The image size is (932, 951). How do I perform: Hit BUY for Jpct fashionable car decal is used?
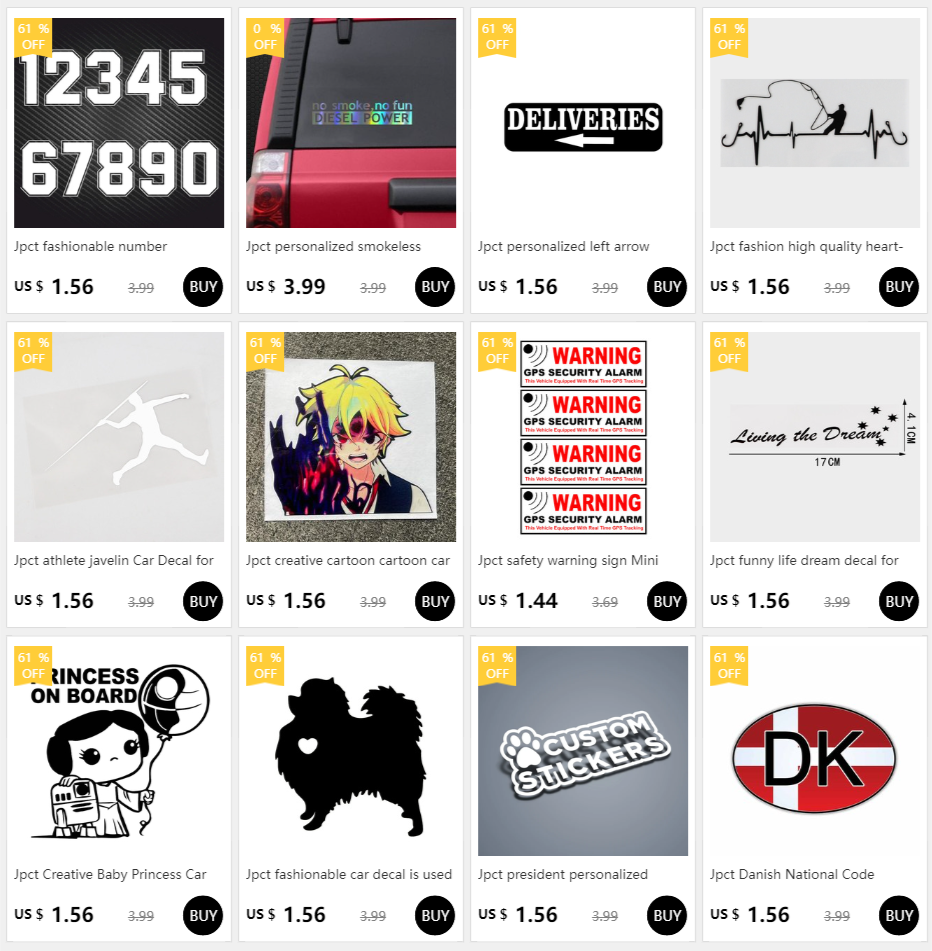[x=435, y=915]
